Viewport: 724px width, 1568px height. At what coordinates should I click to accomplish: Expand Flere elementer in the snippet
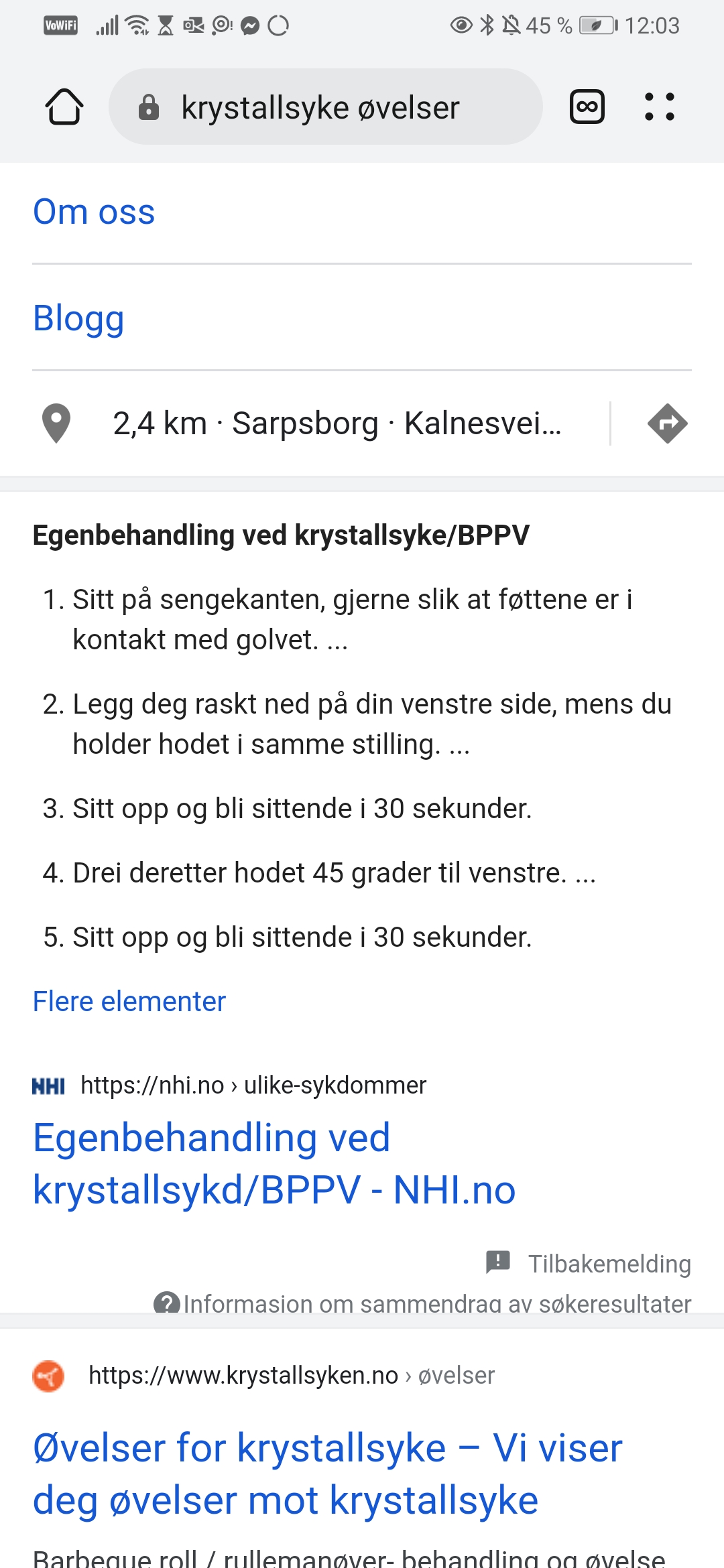pos(129,1001)
